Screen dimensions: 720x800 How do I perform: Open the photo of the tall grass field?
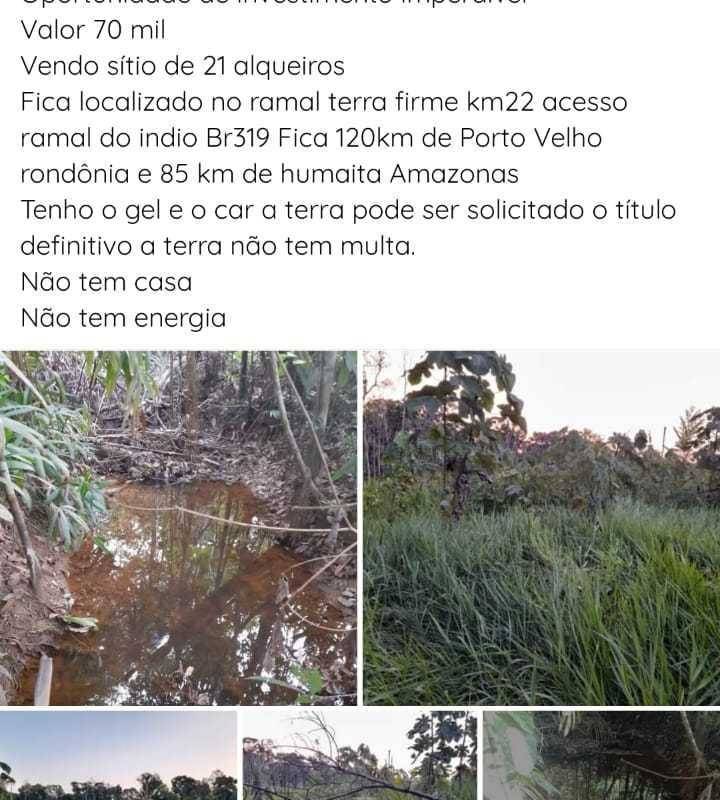541,528
